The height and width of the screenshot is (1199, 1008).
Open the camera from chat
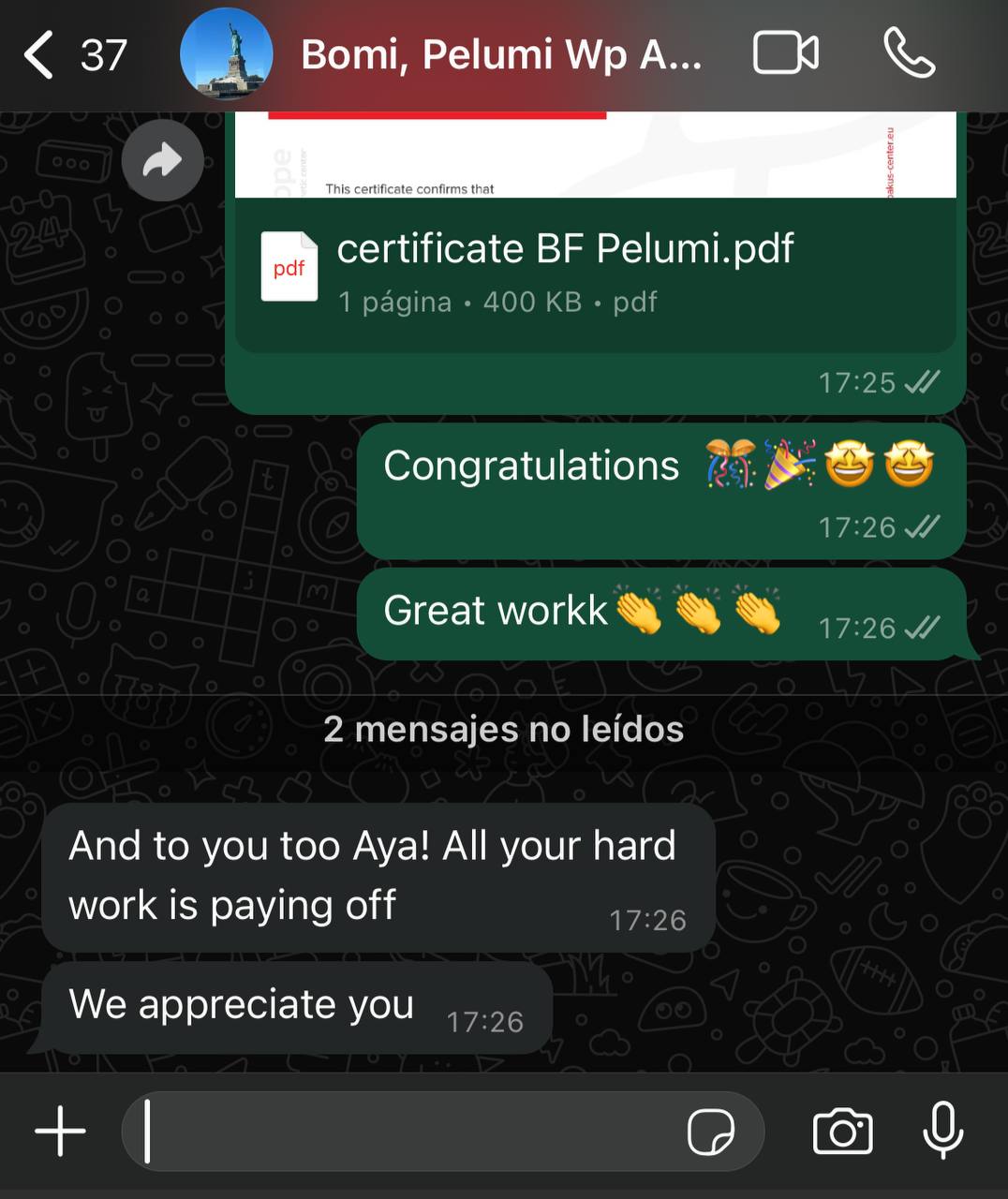(842, 1132)
